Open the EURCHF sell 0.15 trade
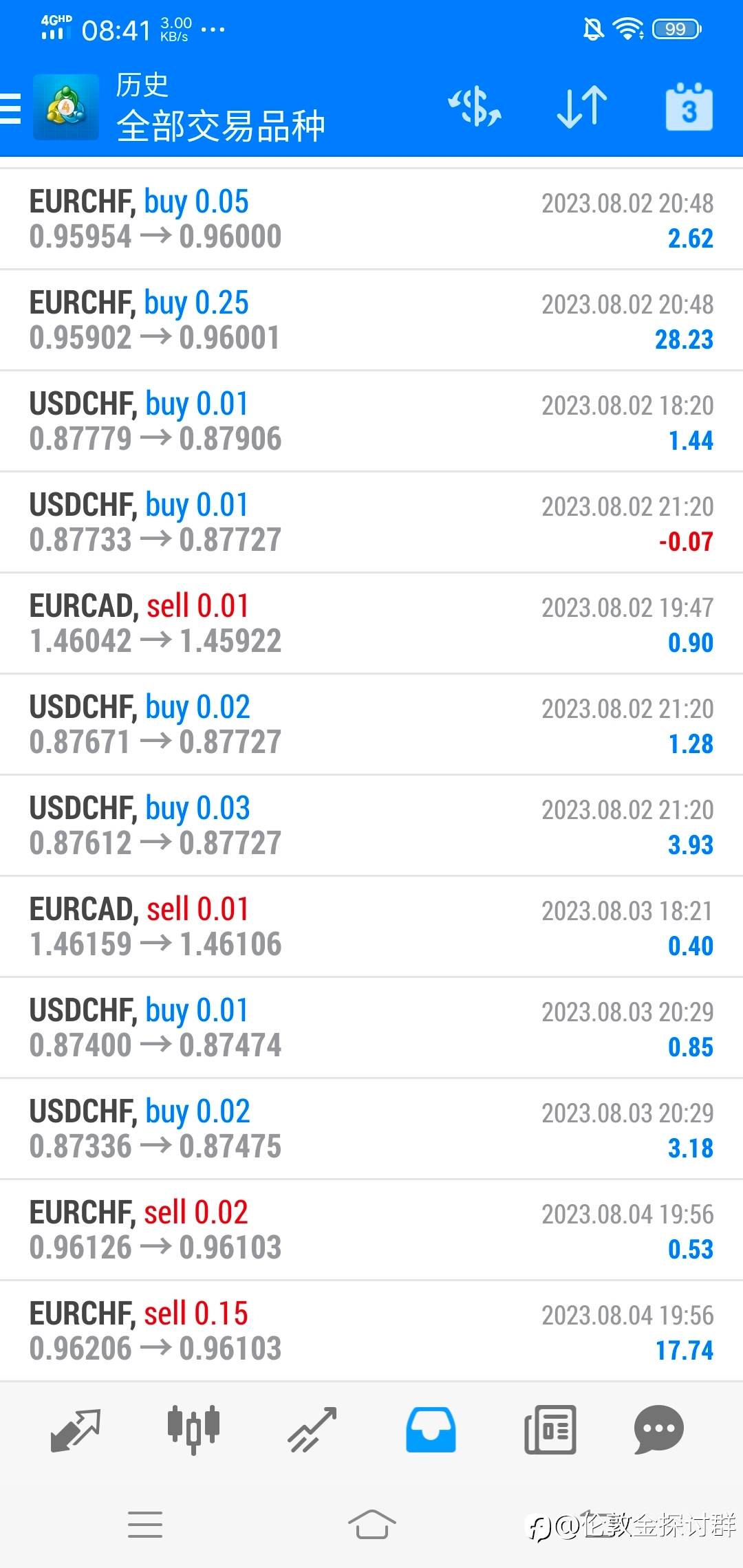 coord(371,1331)
